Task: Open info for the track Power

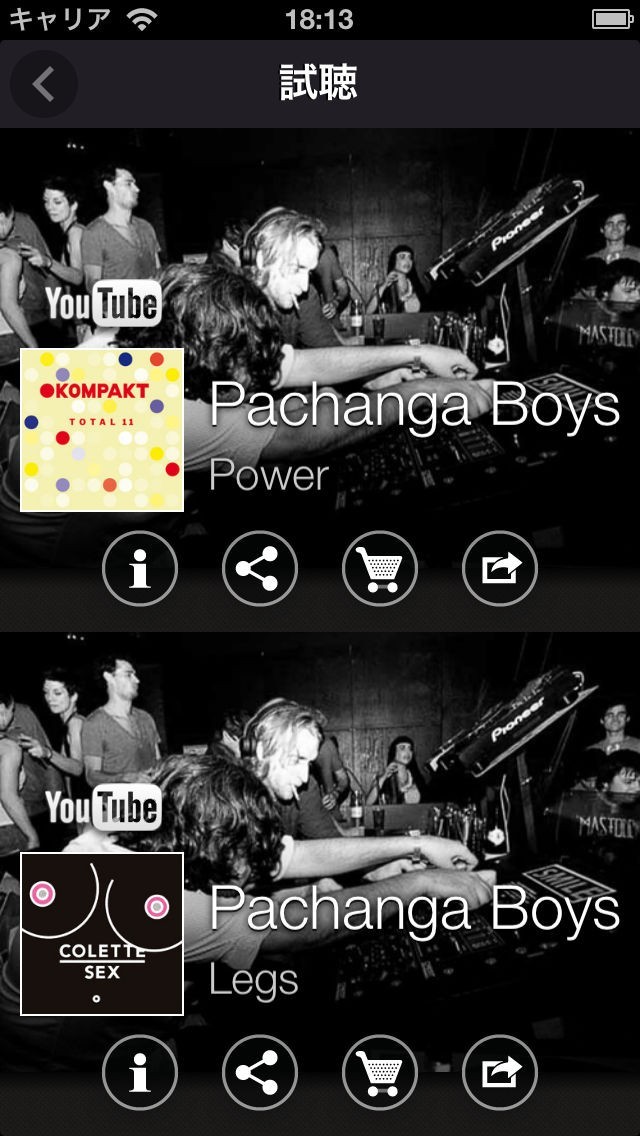Action: [x=140, y=569]
